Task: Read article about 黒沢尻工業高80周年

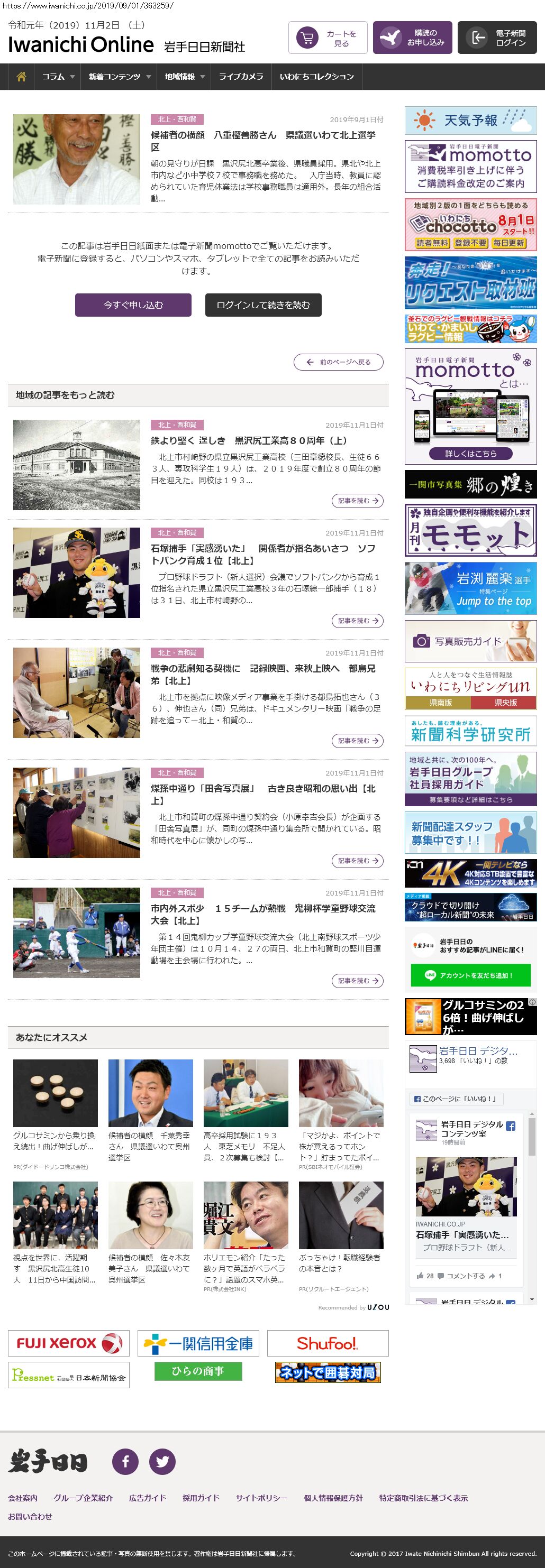Action: point(249,441)
